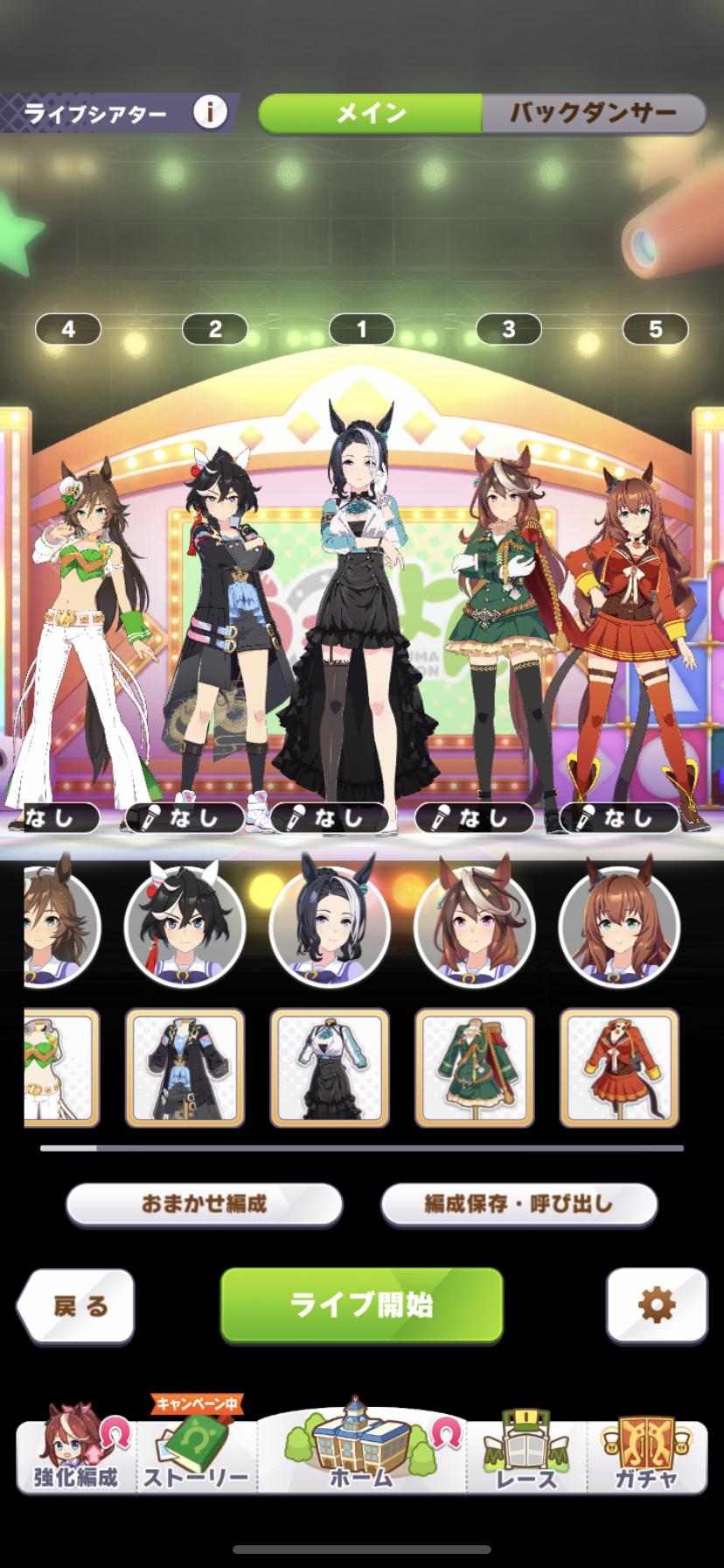Switch to the バックダンサー tab
724x1568 pixels.
click(x=593, y=113)
